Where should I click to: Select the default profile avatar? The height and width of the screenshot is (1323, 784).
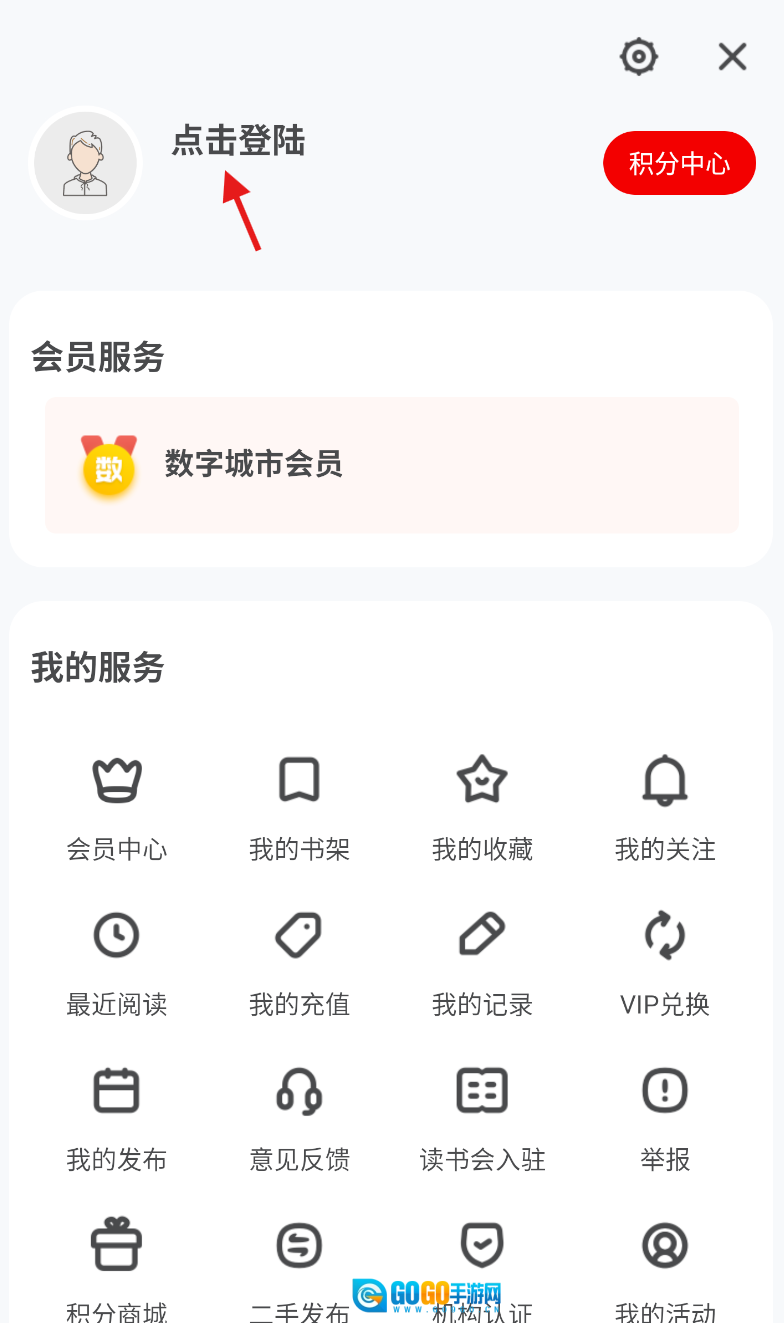coord(85,163)
